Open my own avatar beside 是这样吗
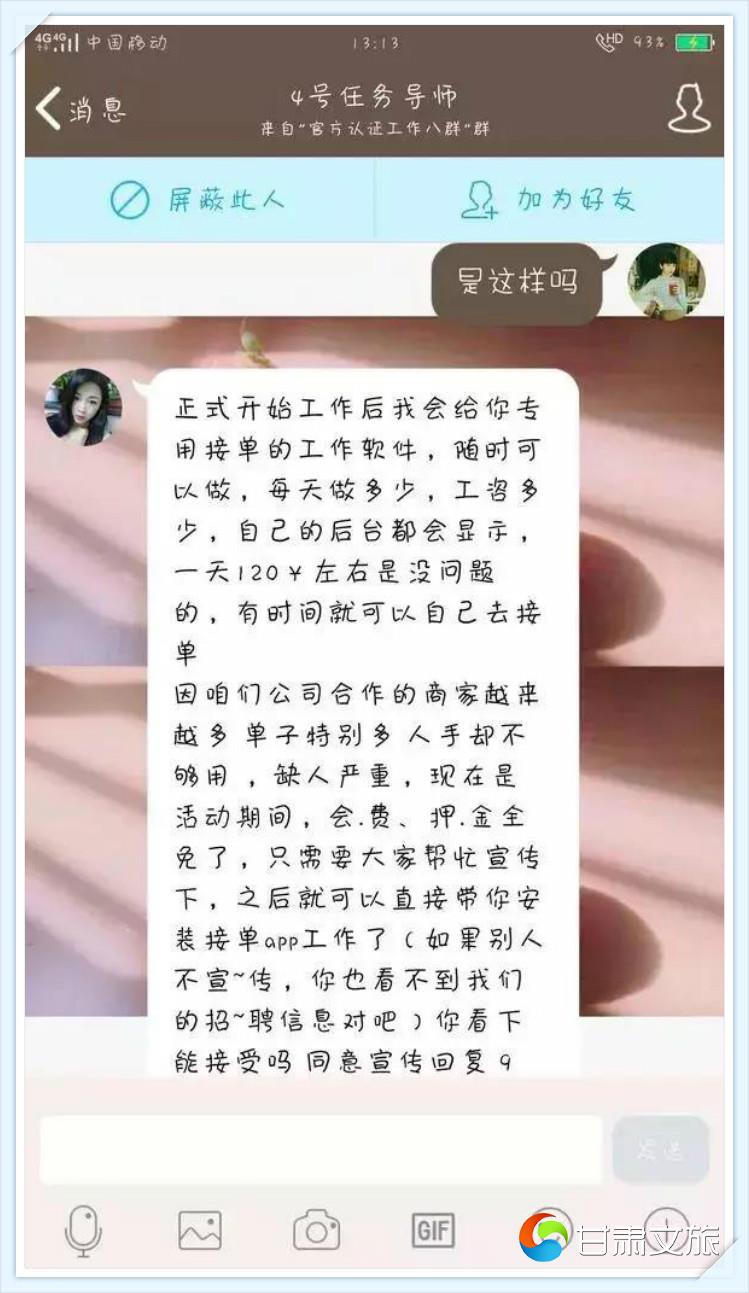Image resolution: width=749 pixels, height=1293 pixels. tap(666, 281)
